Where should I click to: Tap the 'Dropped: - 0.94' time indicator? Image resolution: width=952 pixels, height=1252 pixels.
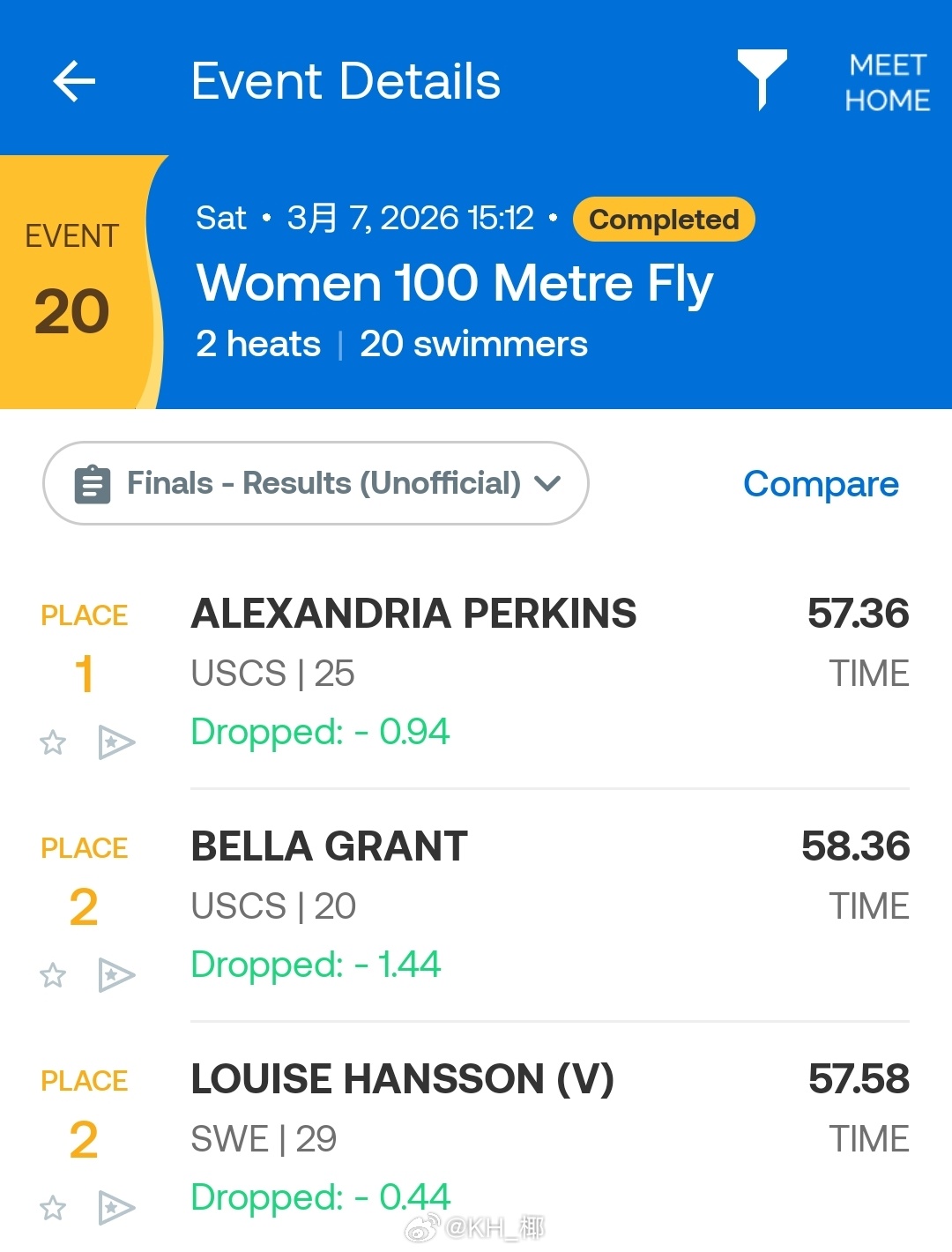pos(320,732)
